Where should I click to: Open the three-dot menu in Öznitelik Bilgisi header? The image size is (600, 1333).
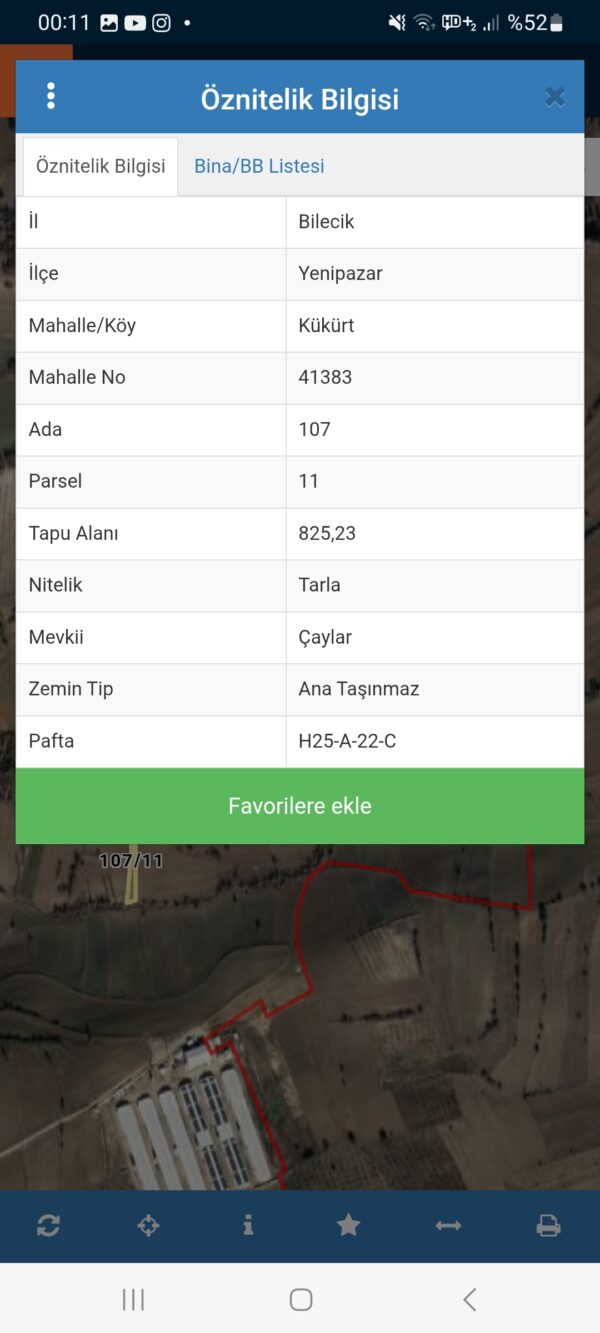(x=51, y=97)
